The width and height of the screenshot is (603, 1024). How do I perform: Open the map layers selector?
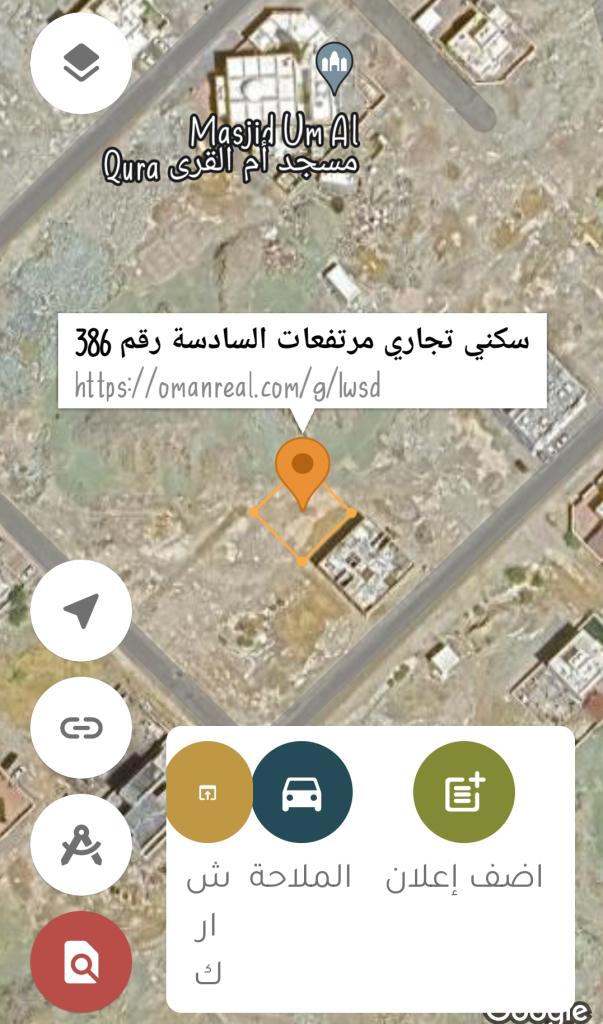pos(81,63)
